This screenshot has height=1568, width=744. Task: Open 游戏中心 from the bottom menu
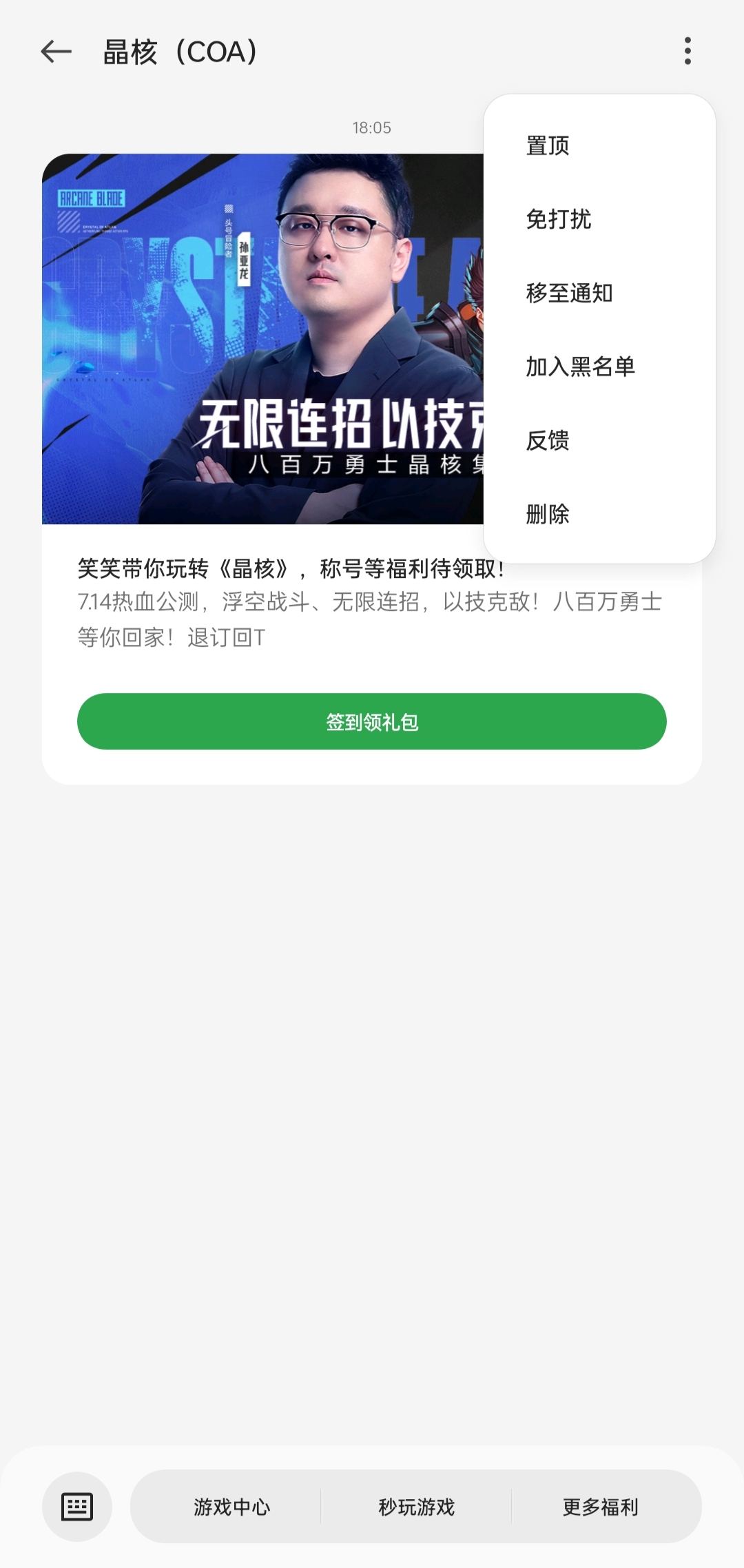231,1507
